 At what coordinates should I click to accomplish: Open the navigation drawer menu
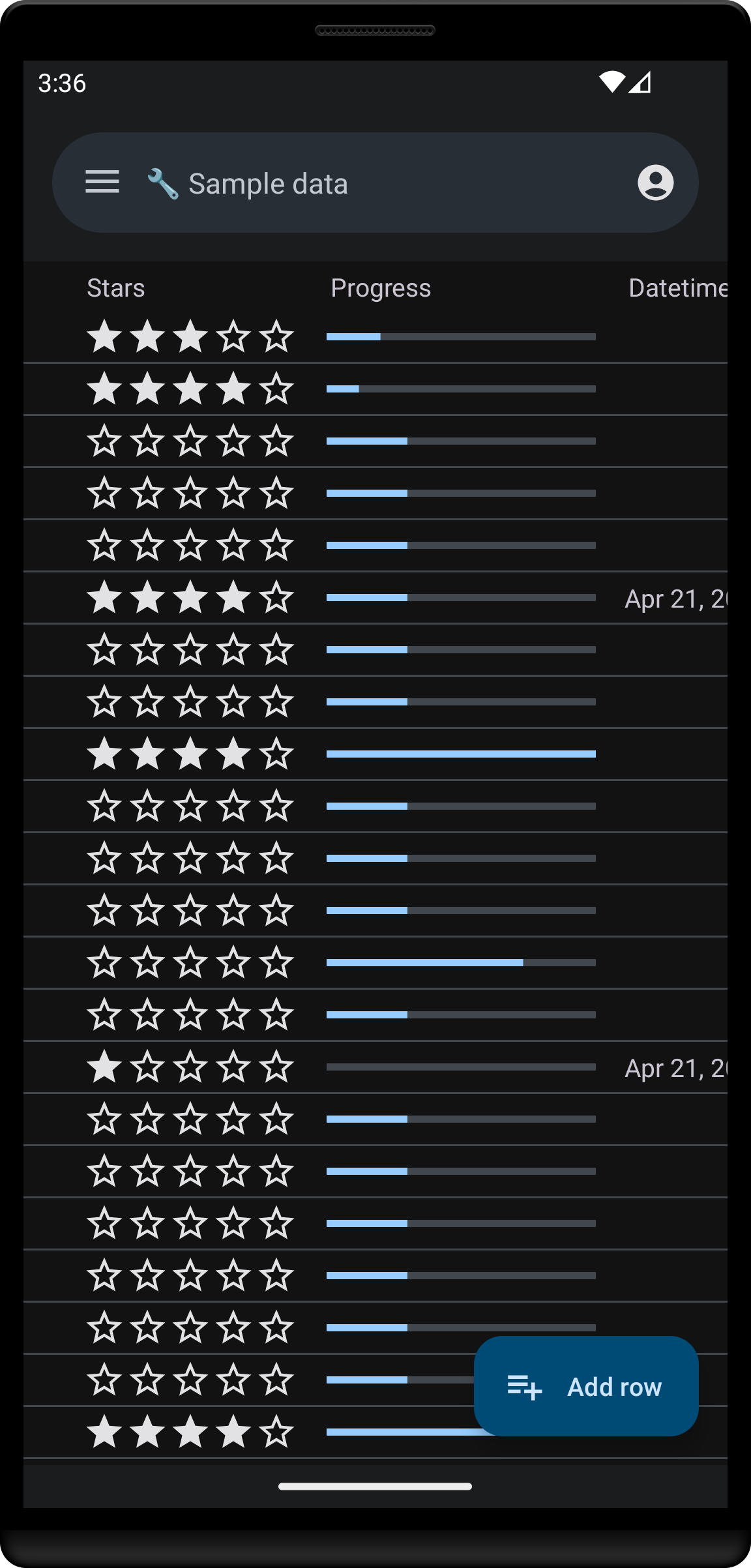102,183
